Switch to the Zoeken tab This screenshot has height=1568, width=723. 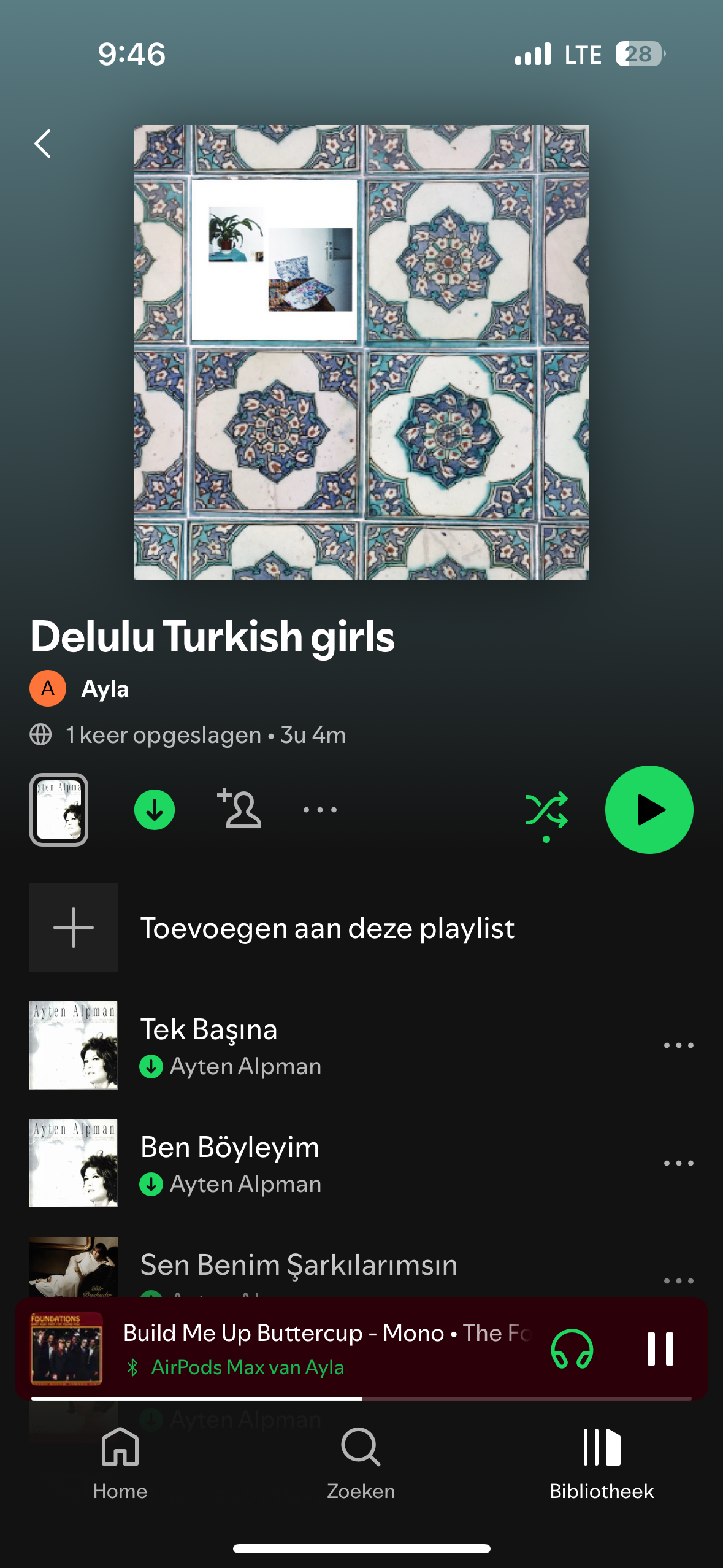(361, 1463)
